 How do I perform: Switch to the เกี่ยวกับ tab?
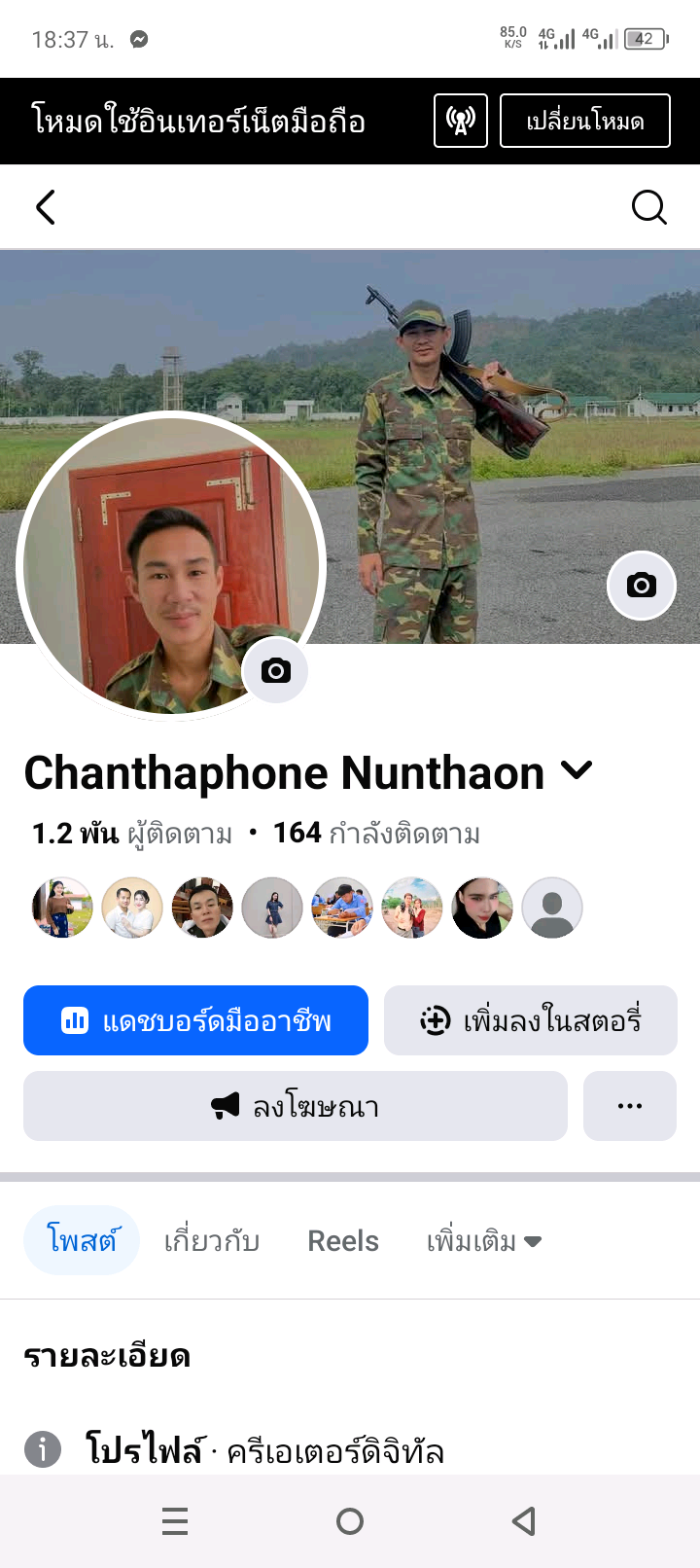pyautogui.click(x=211, y=1241)
